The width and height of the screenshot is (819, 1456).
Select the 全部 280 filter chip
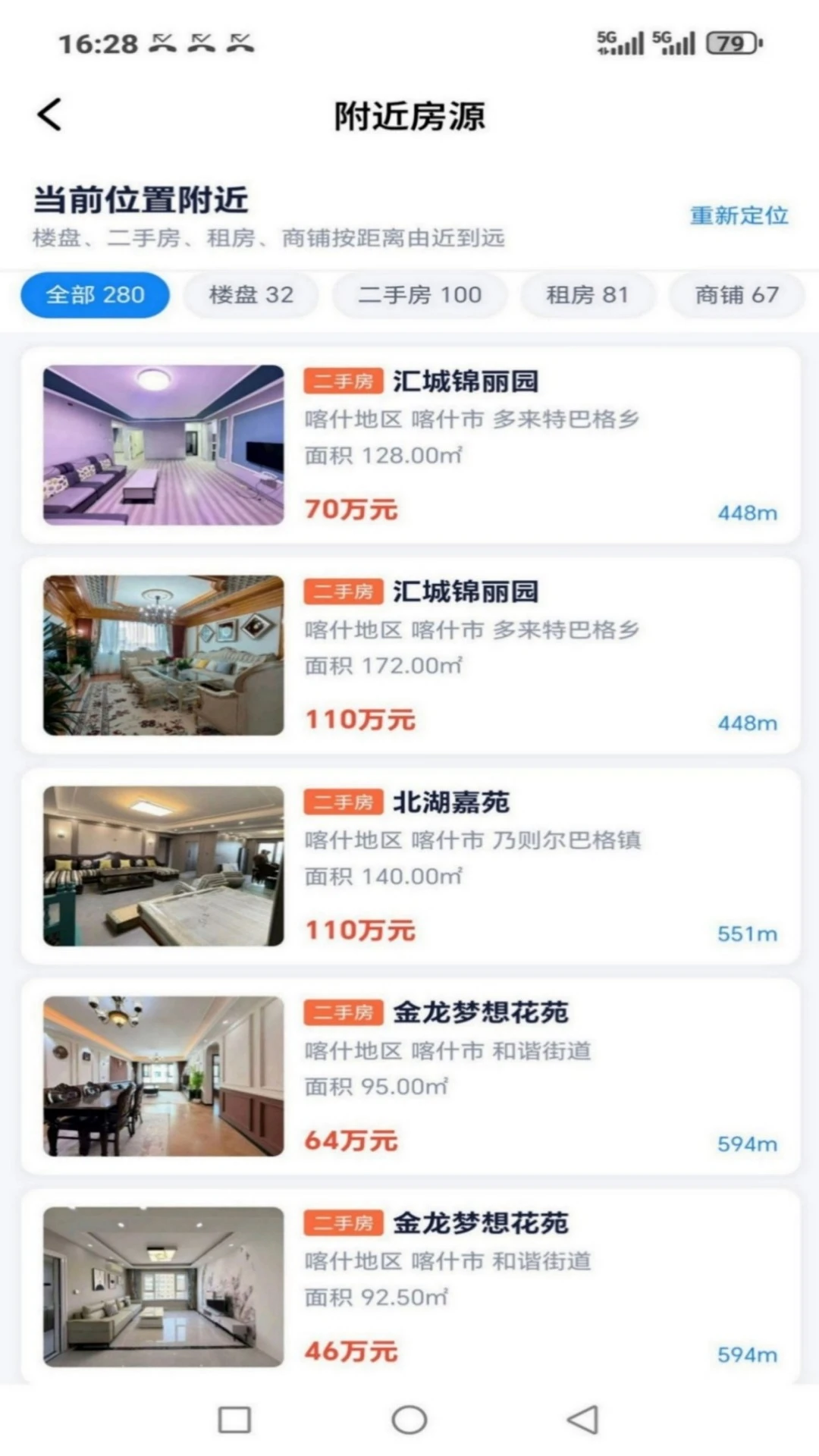click(x=95, y=295)
